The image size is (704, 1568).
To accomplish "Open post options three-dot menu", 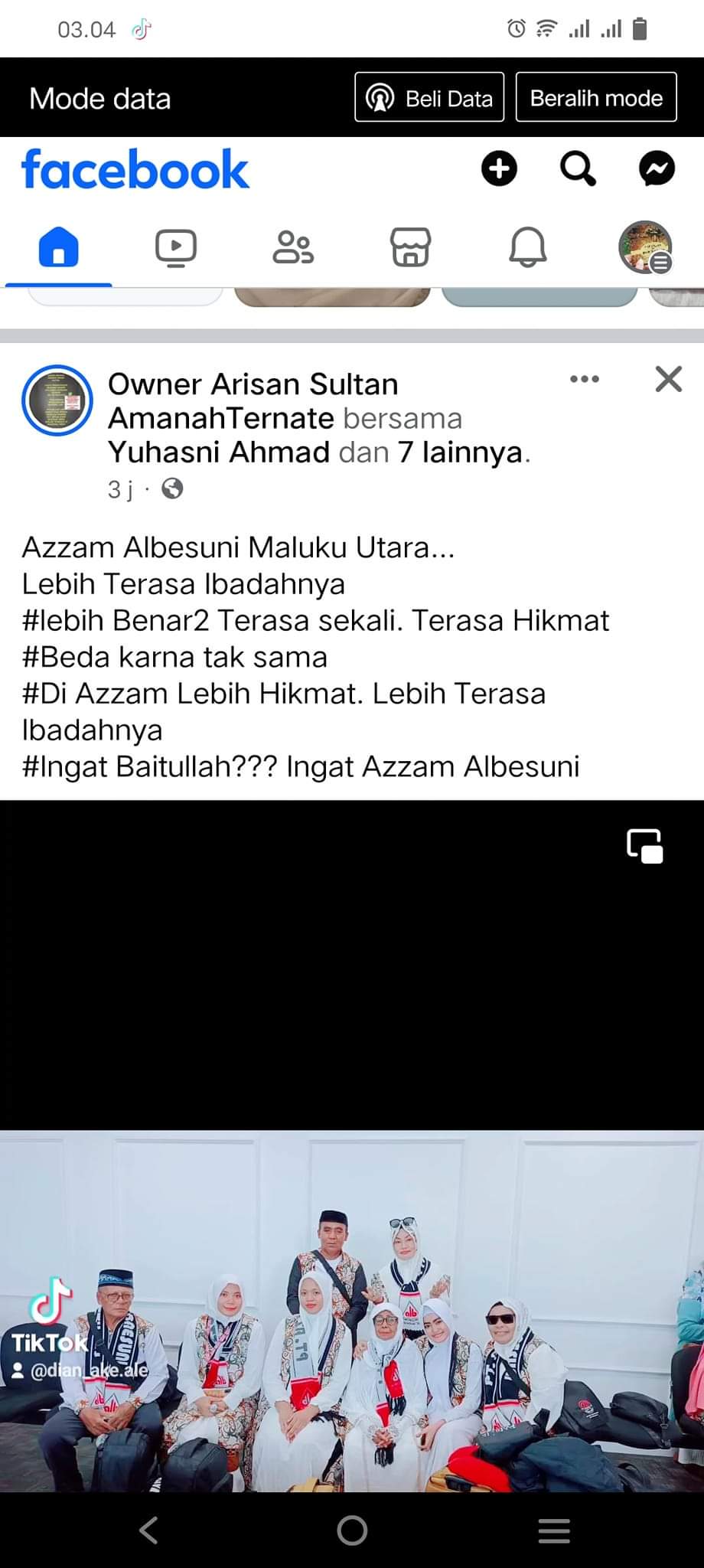I will tap(585, 379).
